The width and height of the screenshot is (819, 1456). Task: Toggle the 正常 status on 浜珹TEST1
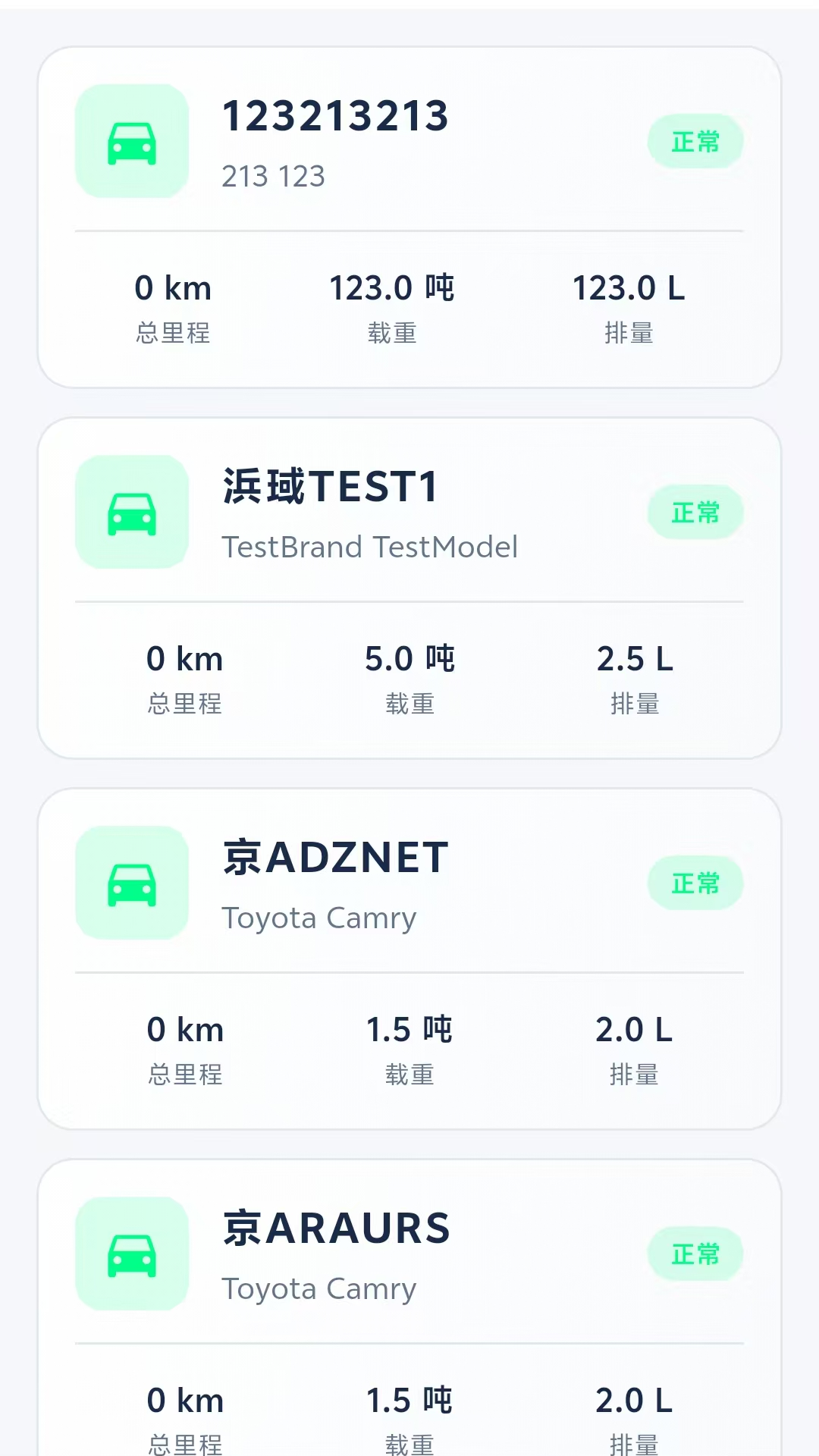695,512
